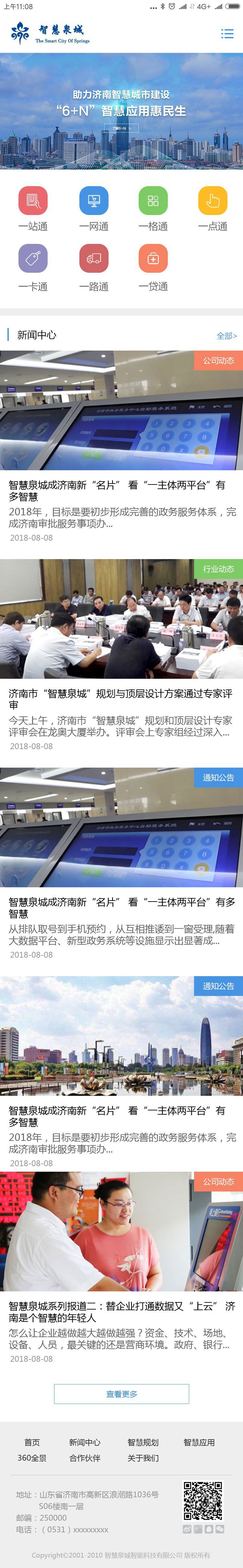The image size is (243, 1568).
Task: Open article 济南市“智慧泉城”规划与顶层设计方案
Action: pos(120,699)
